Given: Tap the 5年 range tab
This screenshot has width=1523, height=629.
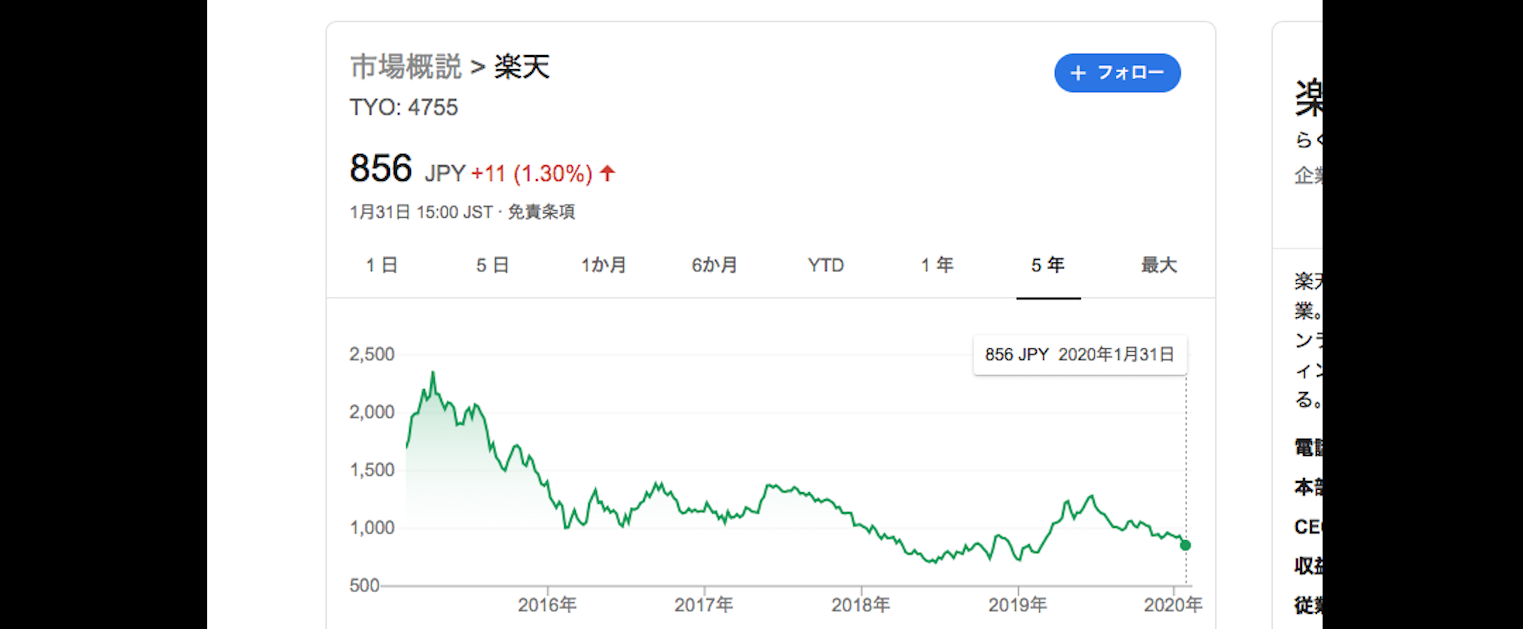Looking at the screenshot, I should tap(1048, 265).
